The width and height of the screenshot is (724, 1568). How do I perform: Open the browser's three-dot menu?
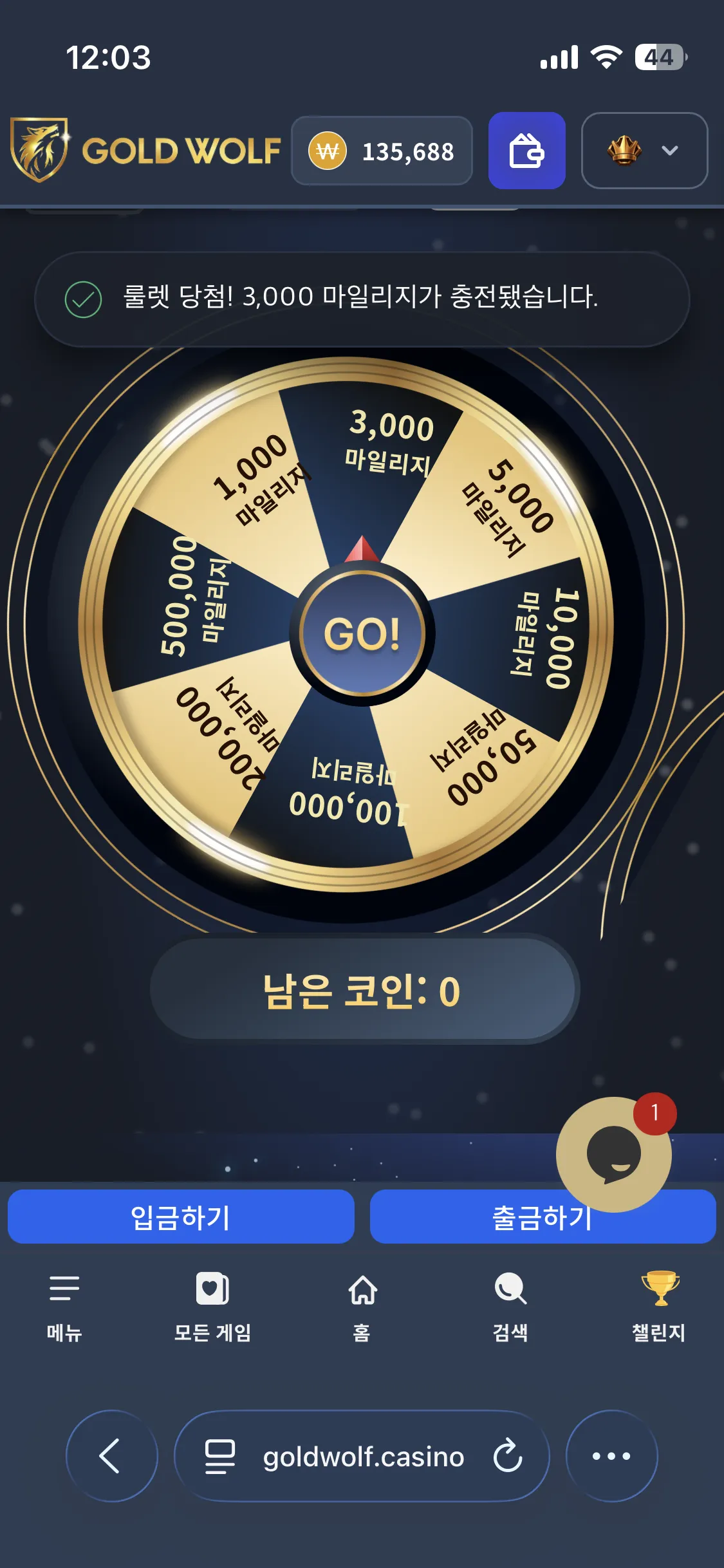point(611,1456)
